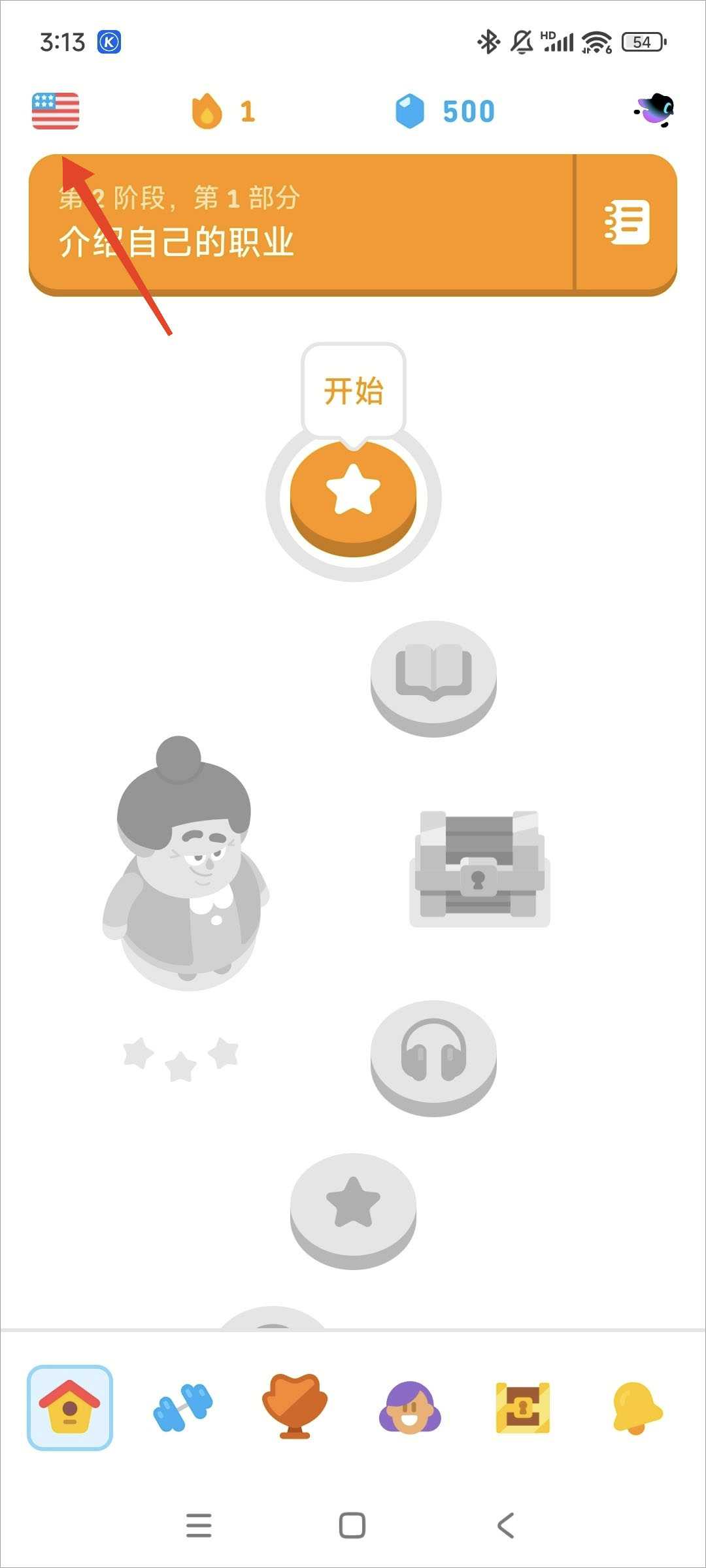The height and width of the screenshot is (1568, 706).
Task: Open the unit guidebook notes icon
Action: [x=626, y=223]
